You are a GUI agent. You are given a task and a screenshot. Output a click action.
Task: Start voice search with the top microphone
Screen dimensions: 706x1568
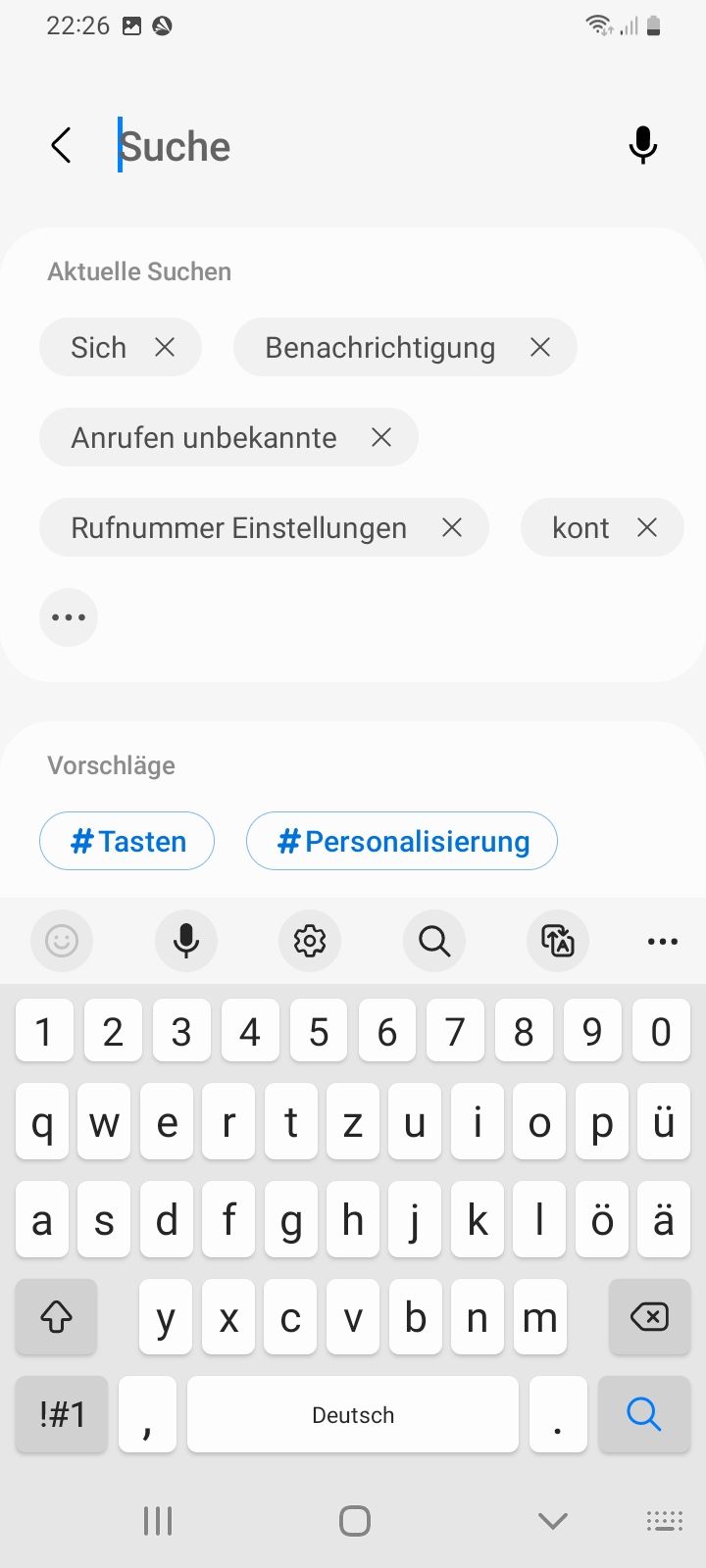click(x=643, y=146)
